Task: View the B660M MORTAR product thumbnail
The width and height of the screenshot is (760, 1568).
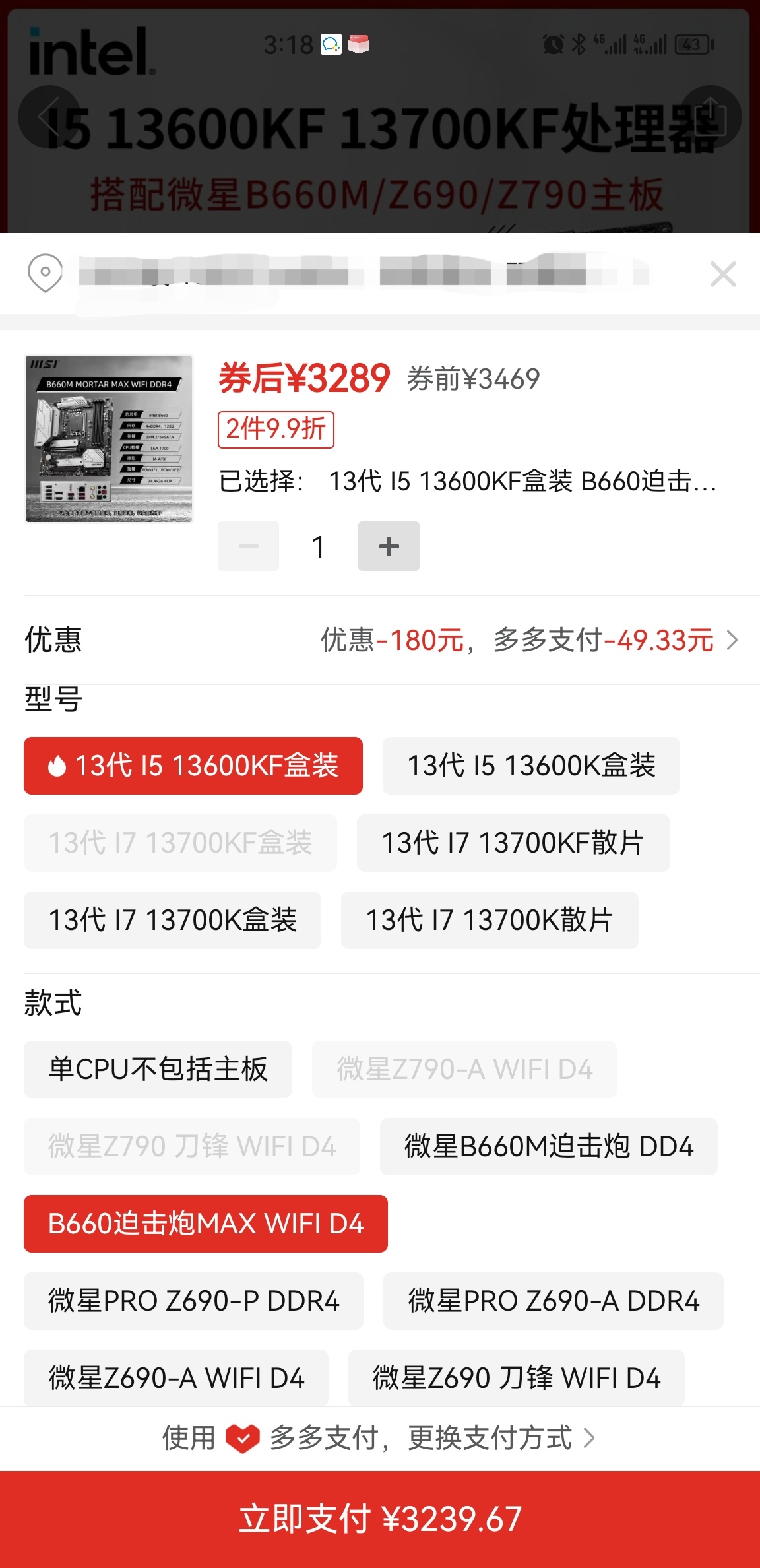Action: pyautogui.click(x=108, y=436)
